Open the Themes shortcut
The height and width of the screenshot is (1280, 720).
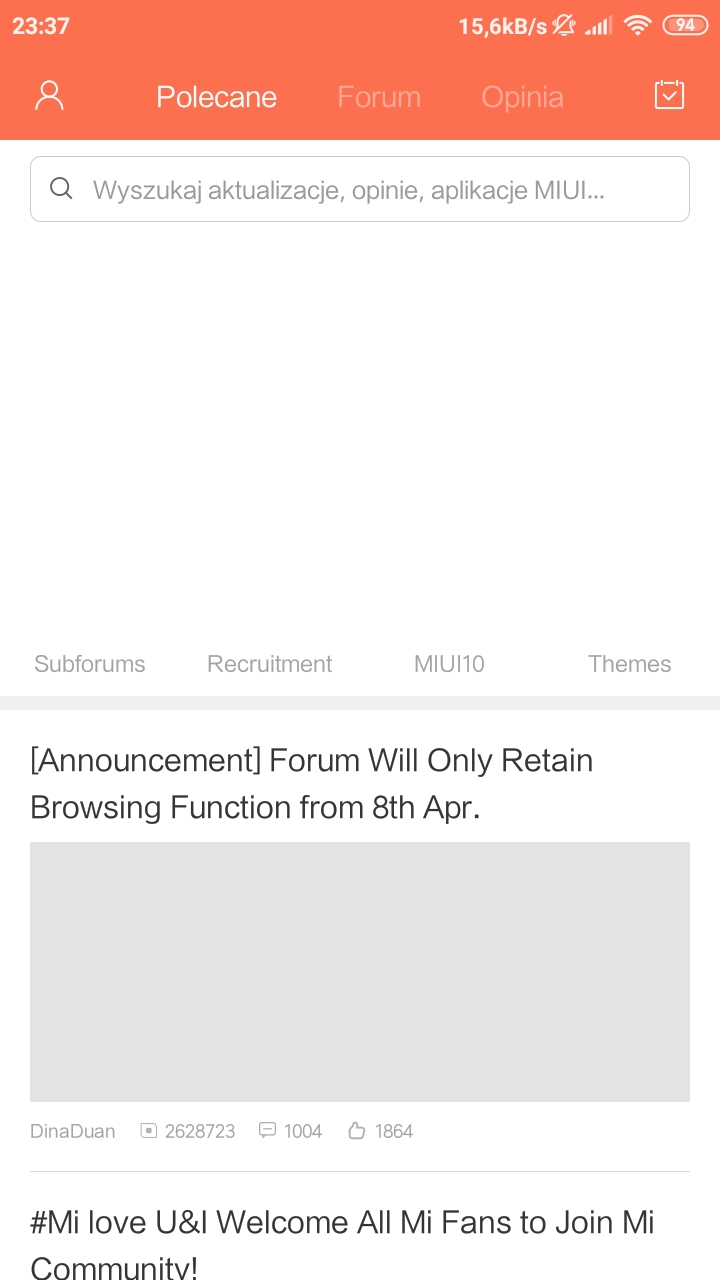click(629, 663)
